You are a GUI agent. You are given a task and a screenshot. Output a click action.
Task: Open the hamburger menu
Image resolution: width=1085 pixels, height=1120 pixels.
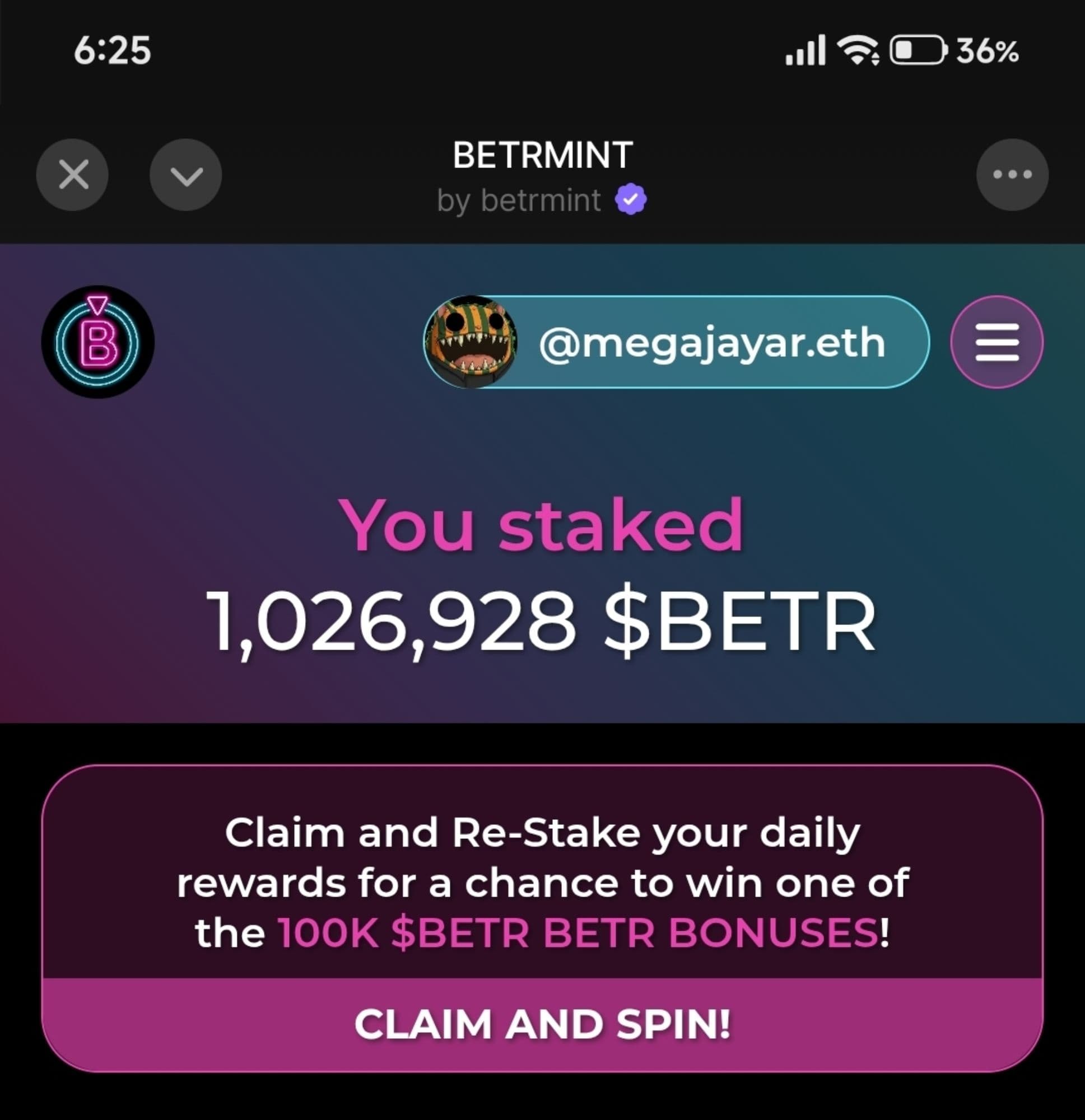[996, 342]
